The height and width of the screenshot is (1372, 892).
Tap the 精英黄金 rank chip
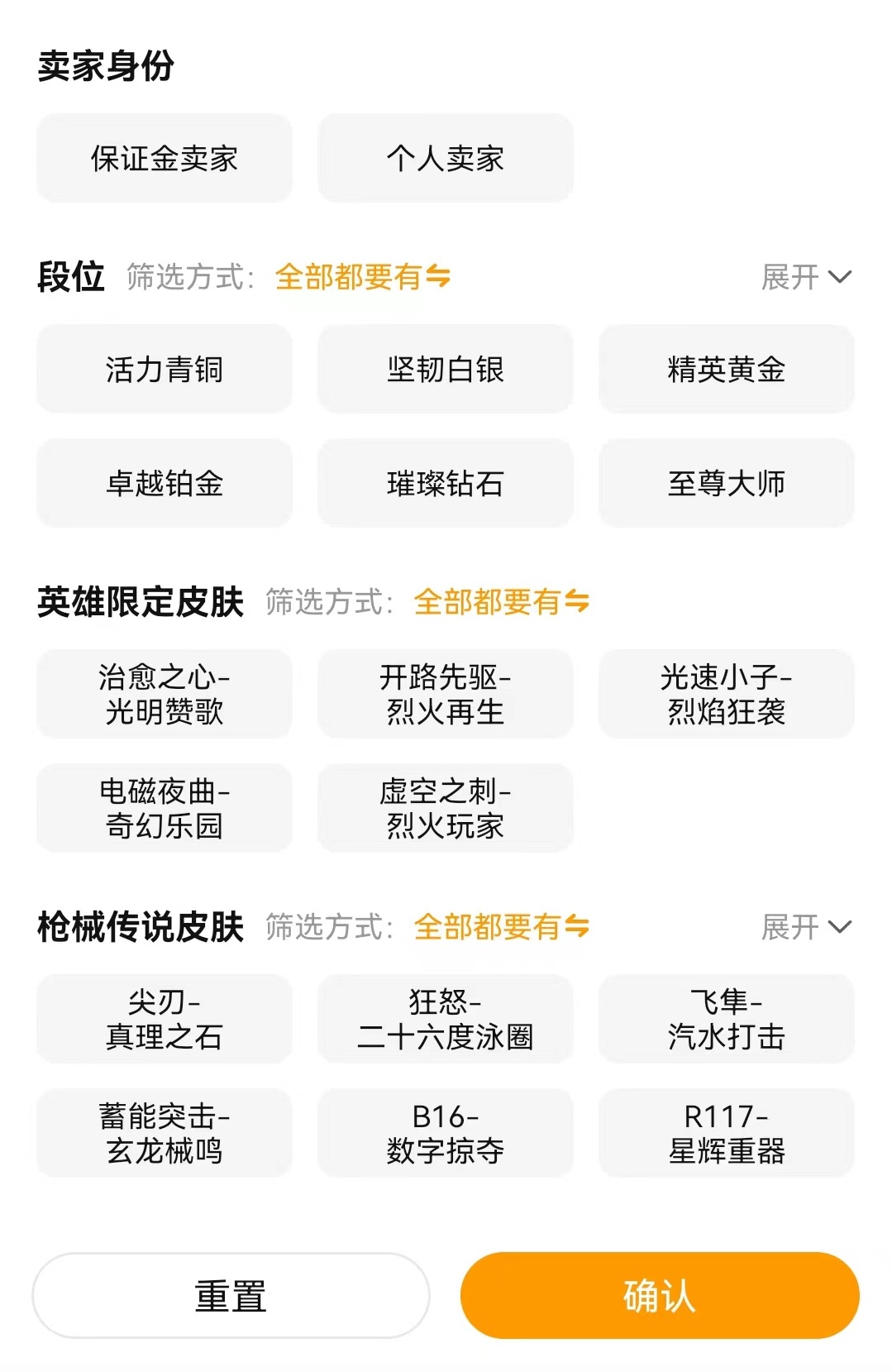726,369
